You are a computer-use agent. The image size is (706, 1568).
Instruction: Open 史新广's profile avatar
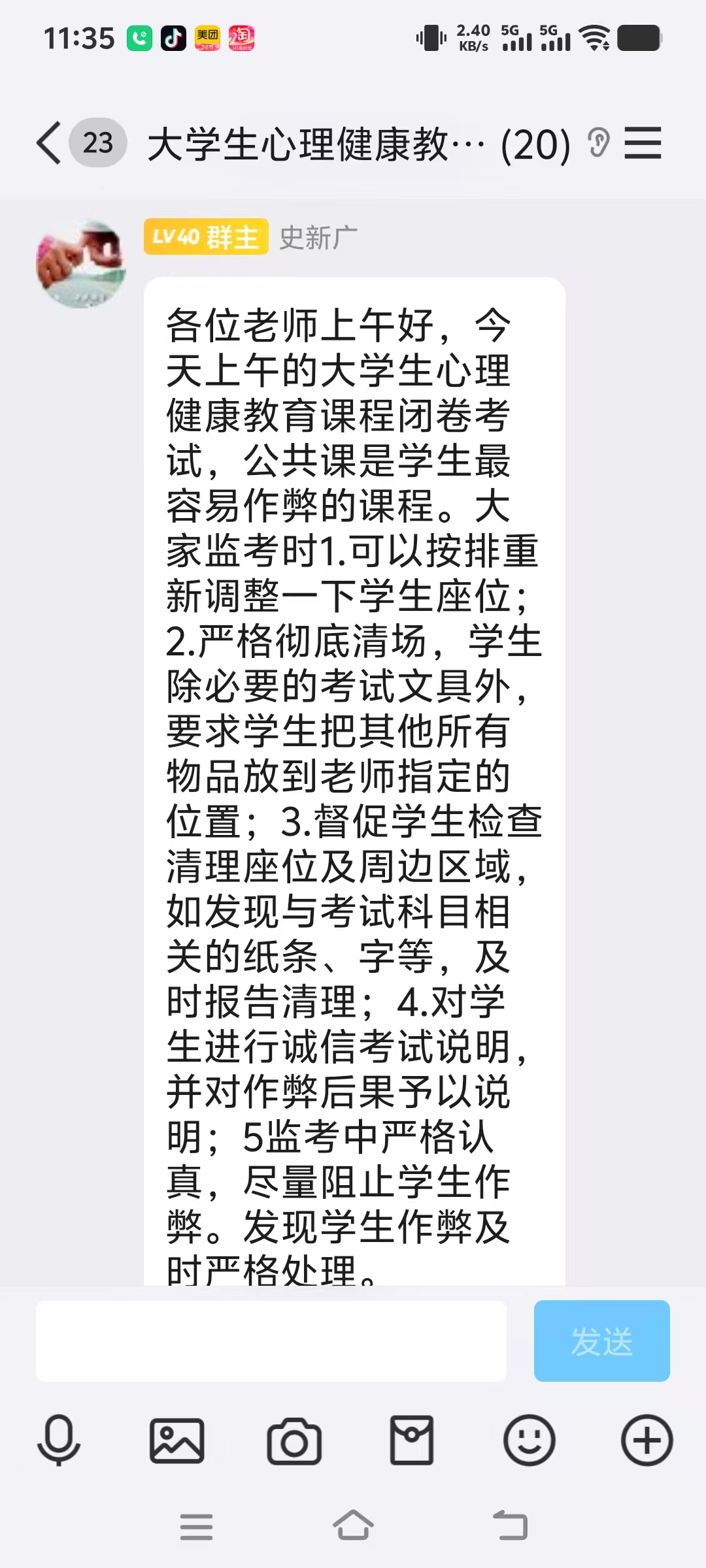point(80,264)
